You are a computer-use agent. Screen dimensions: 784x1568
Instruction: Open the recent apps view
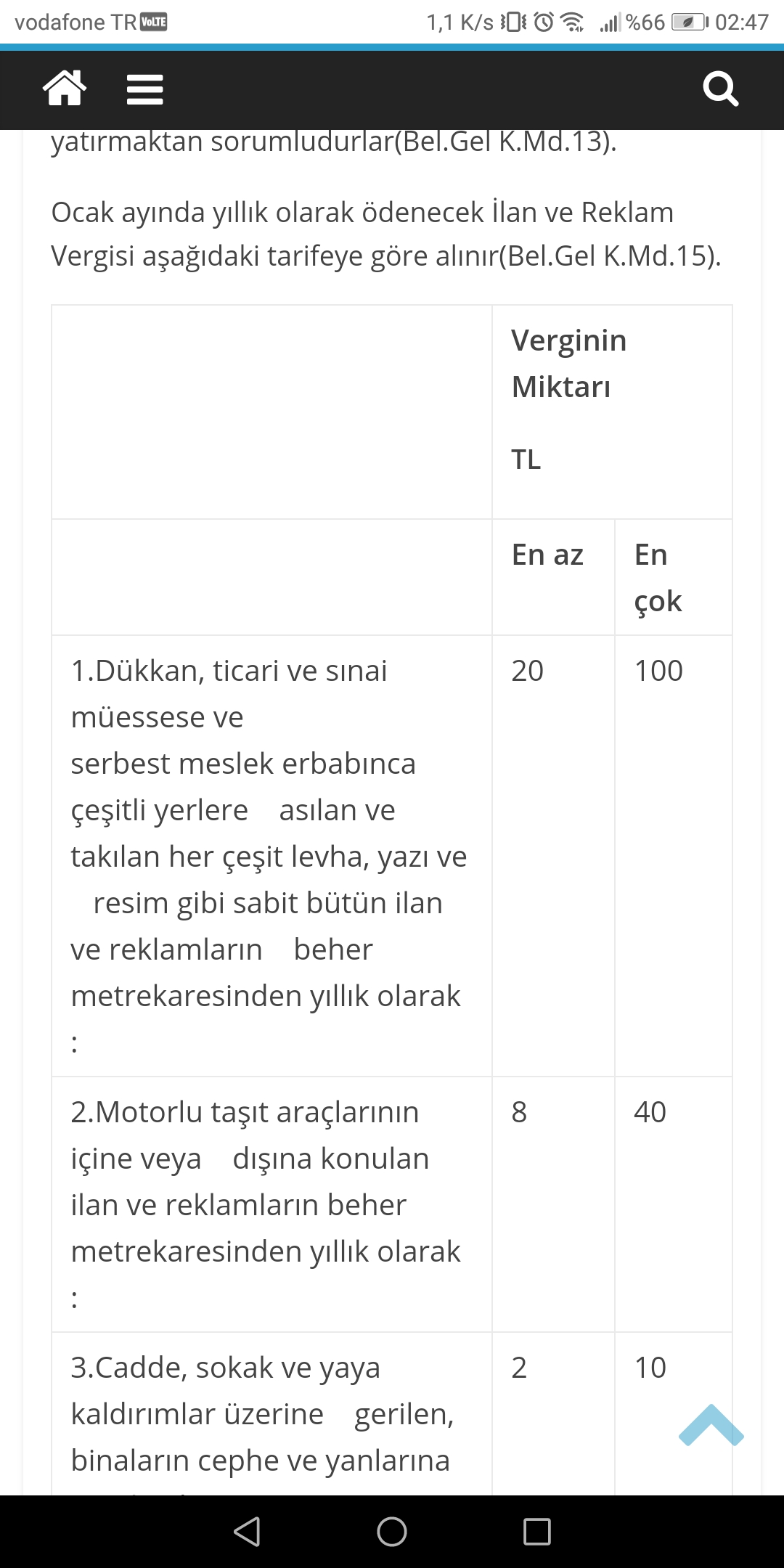(537, 1532)
